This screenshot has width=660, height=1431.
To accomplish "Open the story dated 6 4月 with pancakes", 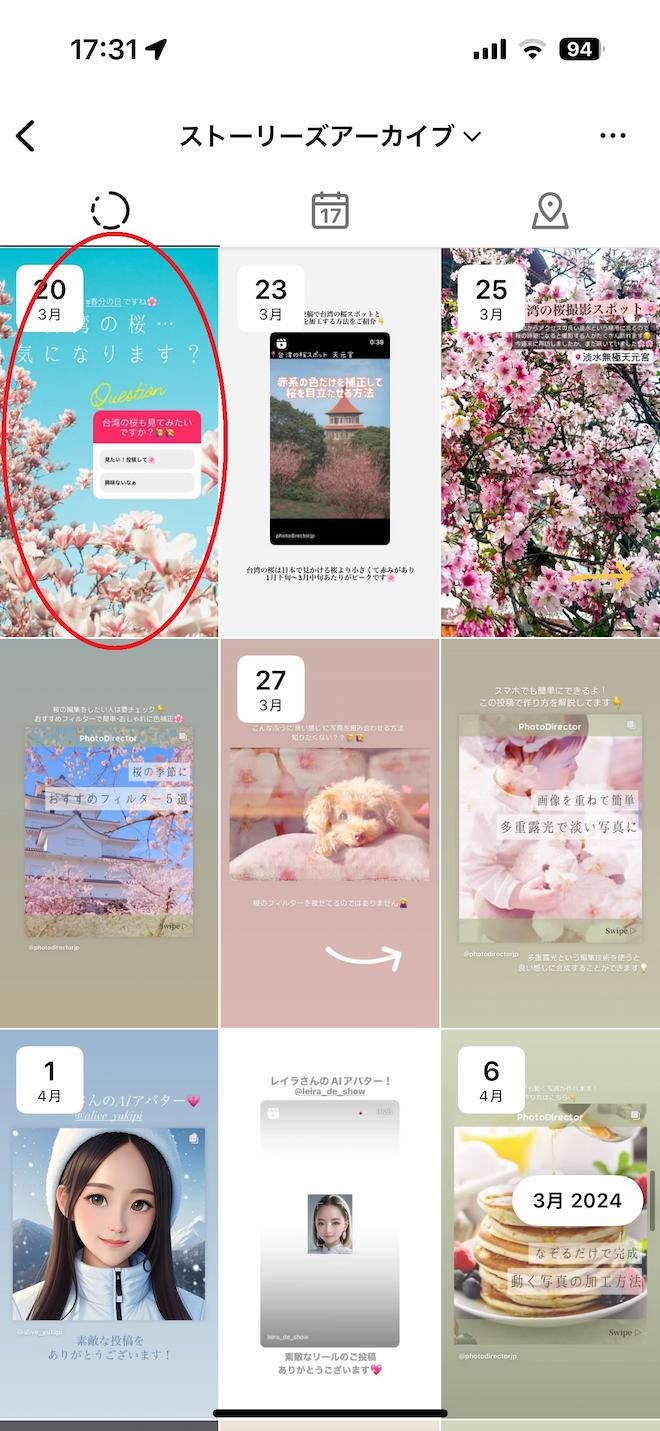I will pyautogui.click(x=551, y=1223).
